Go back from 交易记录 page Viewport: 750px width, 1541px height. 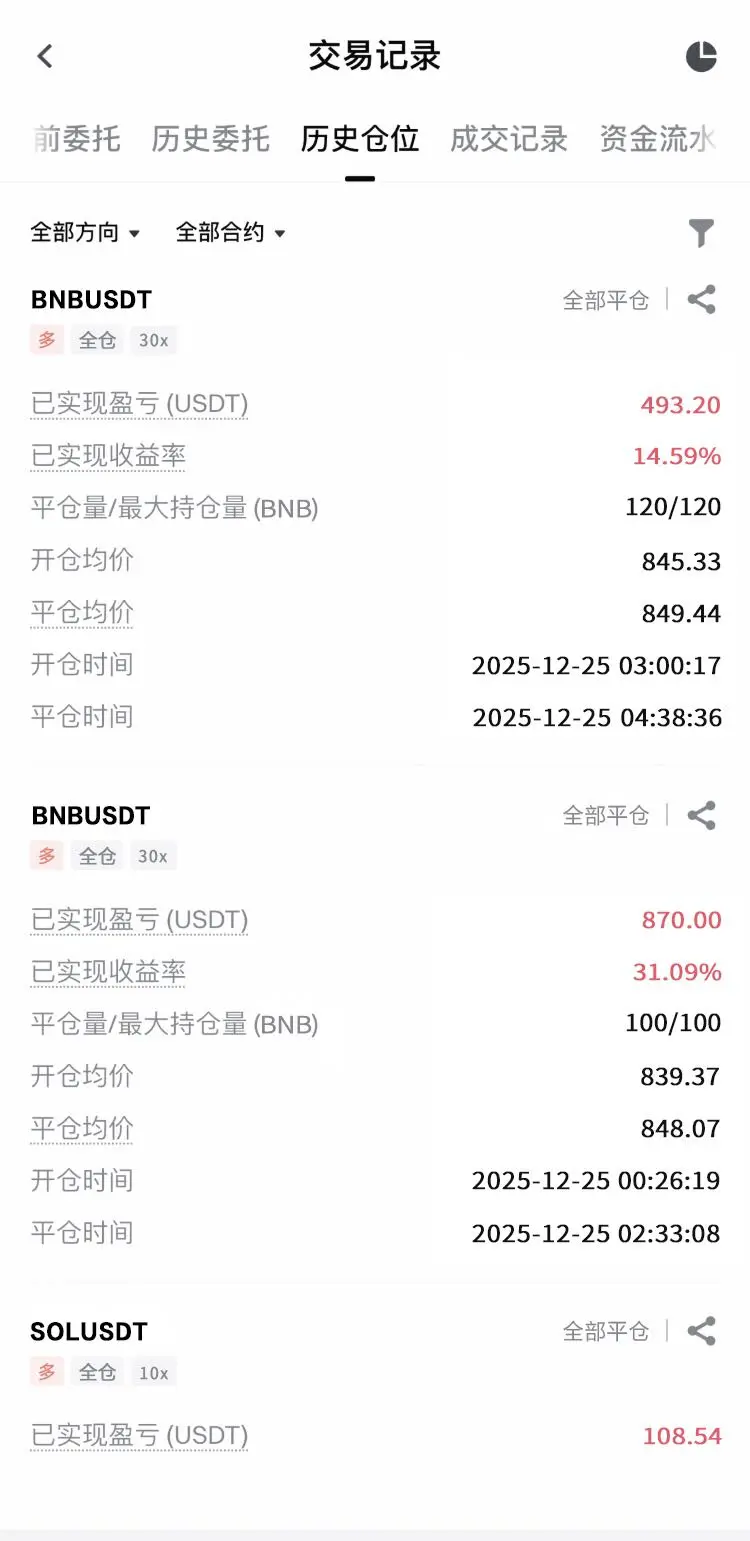pos(45,56)
